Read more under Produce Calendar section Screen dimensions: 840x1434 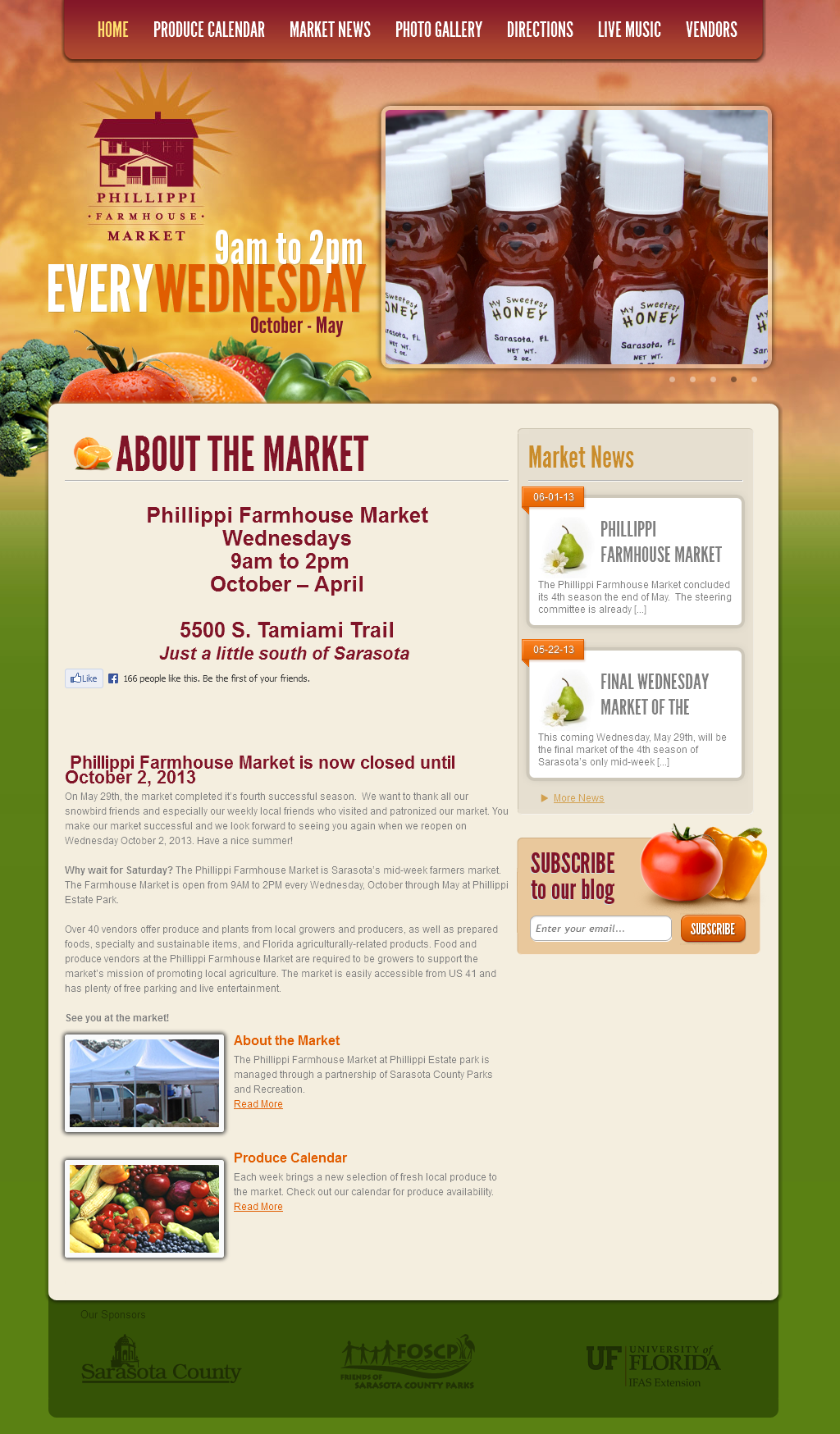click(258, 1207)
